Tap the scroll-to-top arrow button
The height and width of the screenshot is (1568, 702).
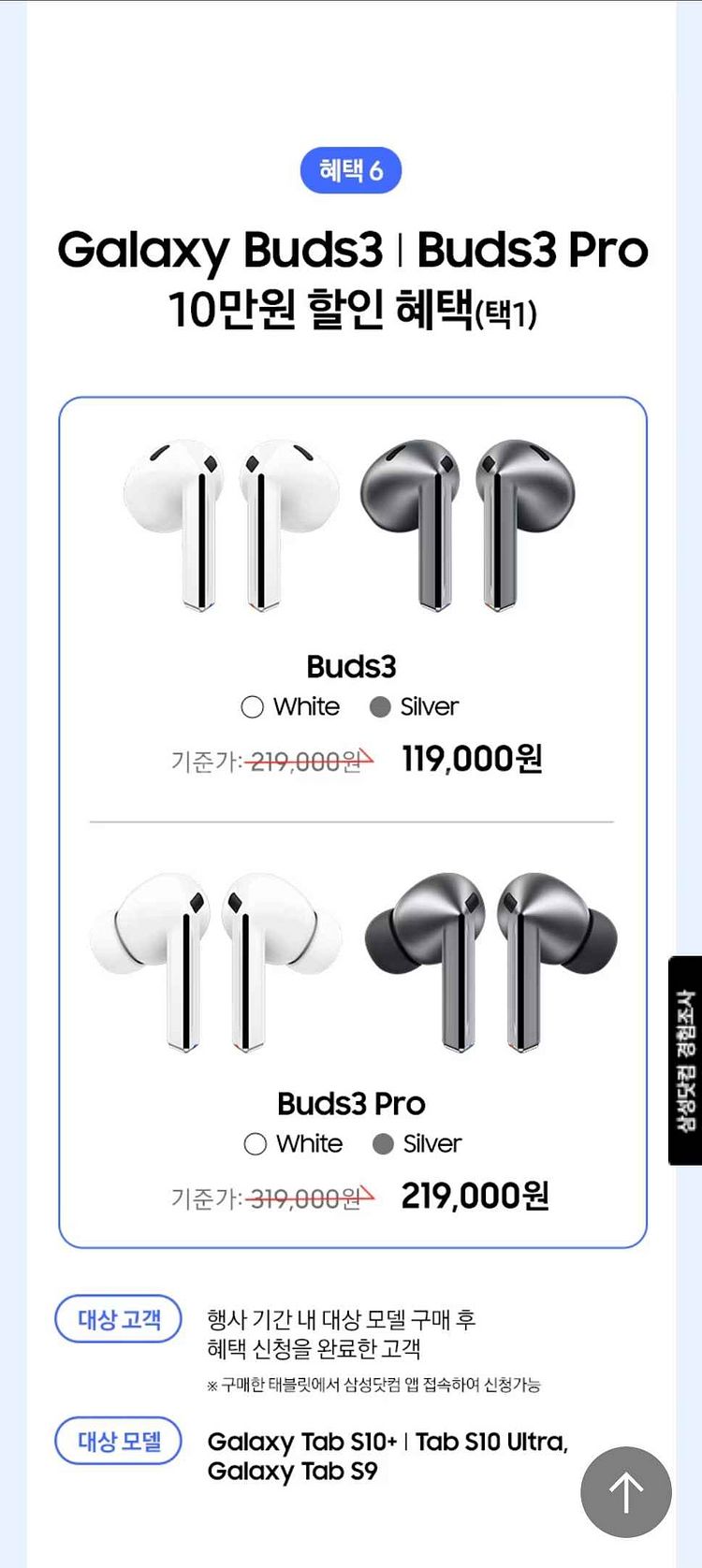[625, 1492]
